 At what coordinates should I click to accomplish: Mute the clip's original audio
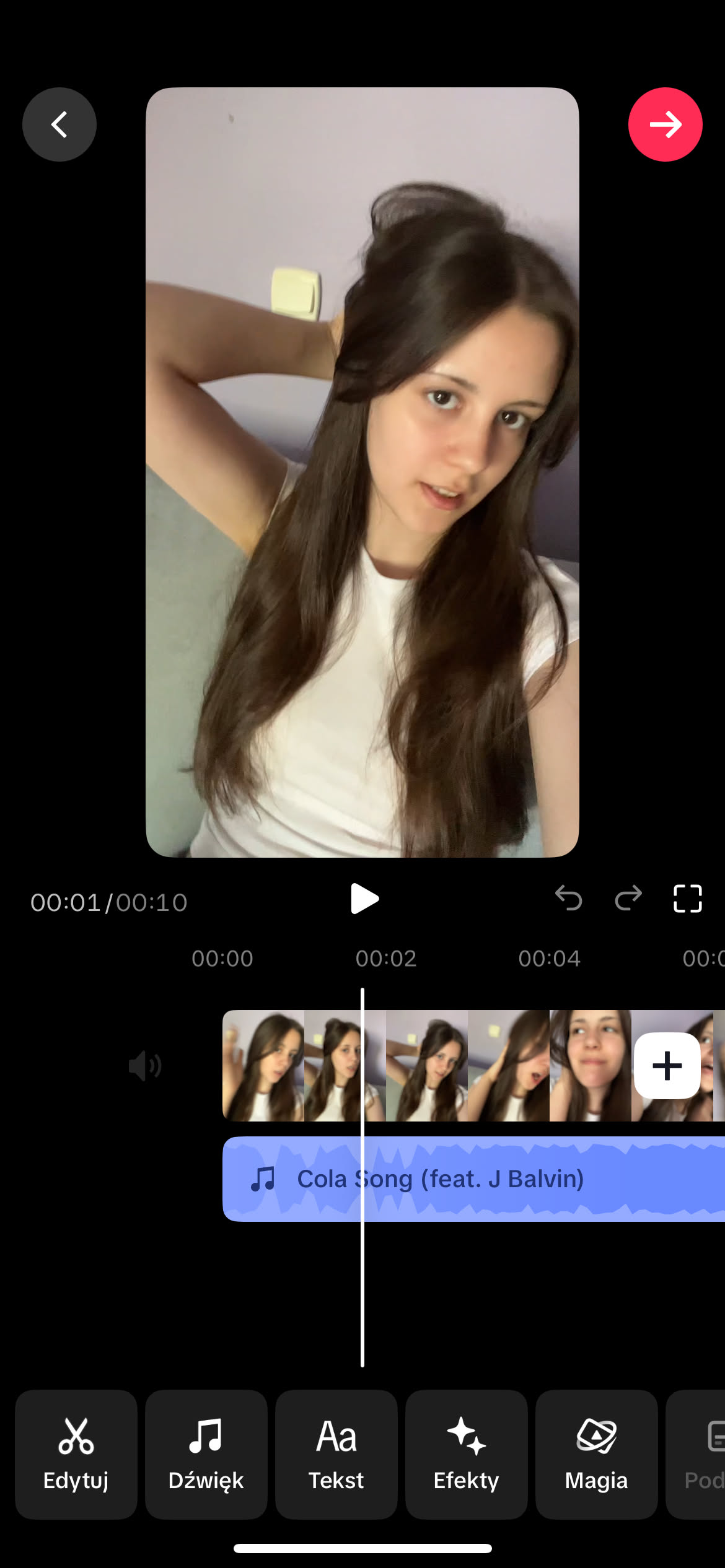(x=145, y=1066)
